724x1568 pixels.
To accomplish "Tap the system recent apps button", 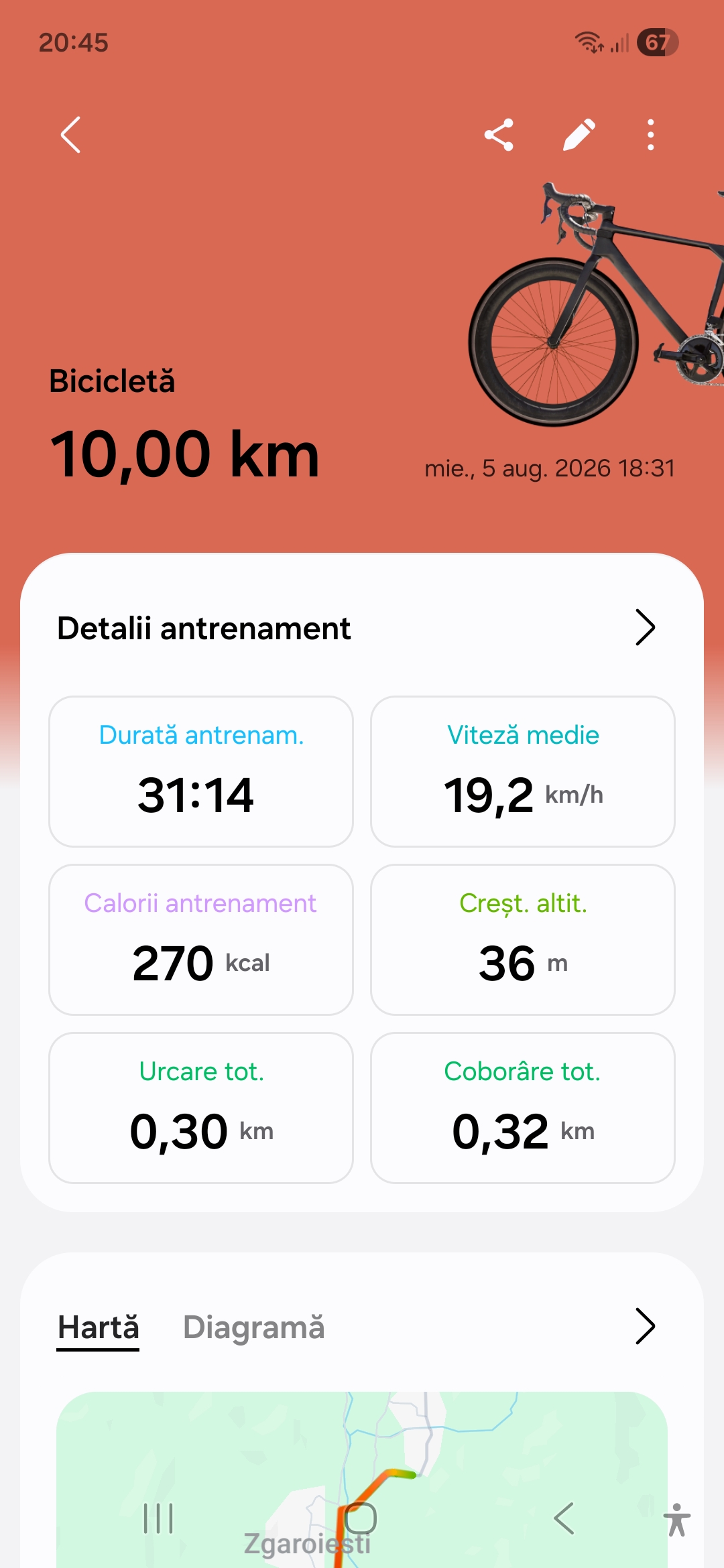I will coord(159,1518).
